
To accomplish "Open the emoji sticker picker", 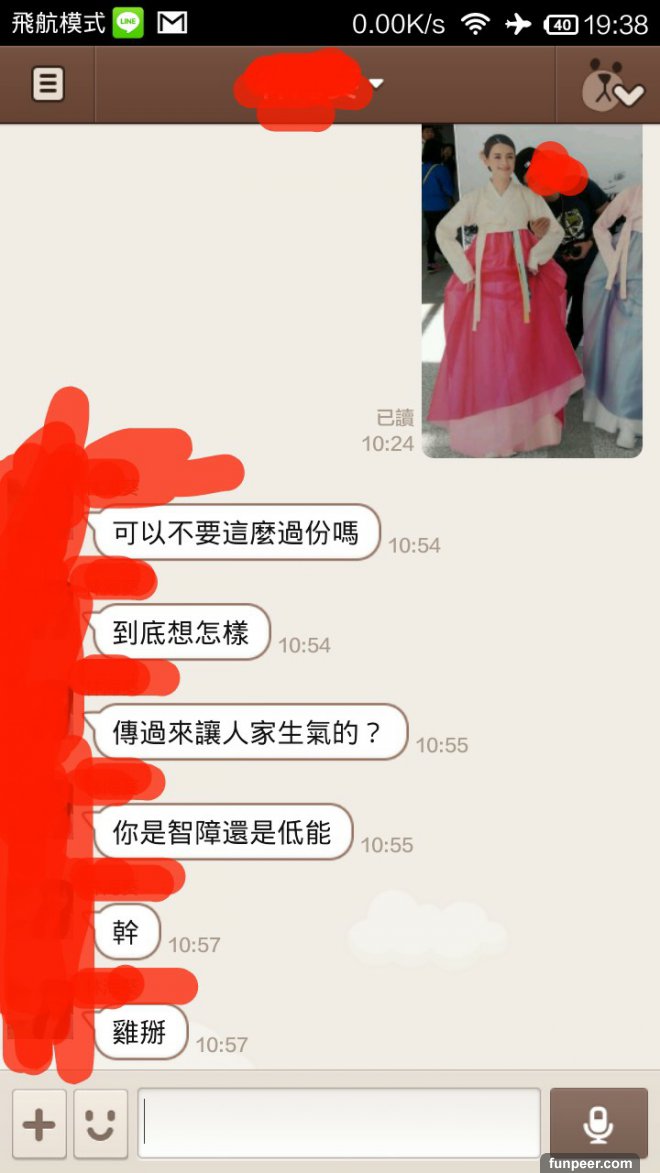I will (100, 1124).
